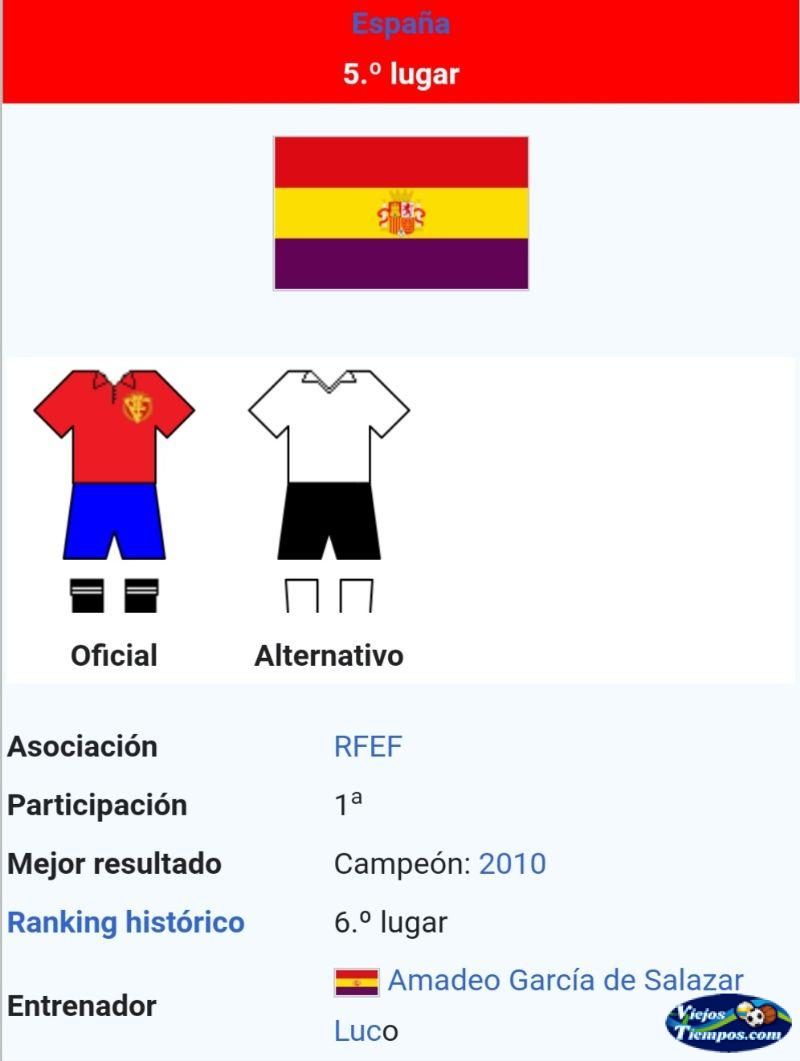Image resolution: width=800 pixels, height=1061 pixels.
Task: Open Amadeo García de Salazar's page
Action: 565,980
